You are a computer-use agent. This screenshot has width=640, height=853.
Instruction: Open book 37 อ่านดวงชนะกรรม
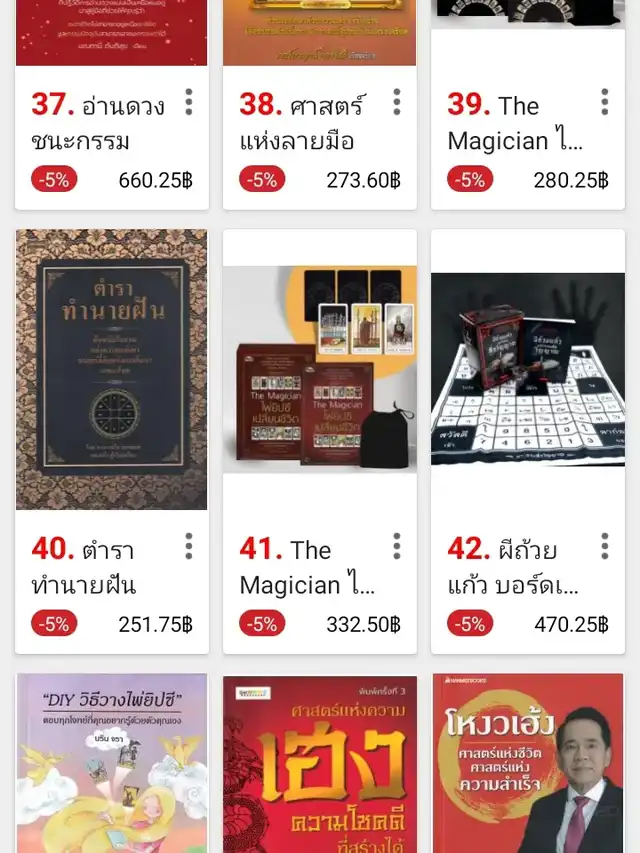[x=98, y=123]
